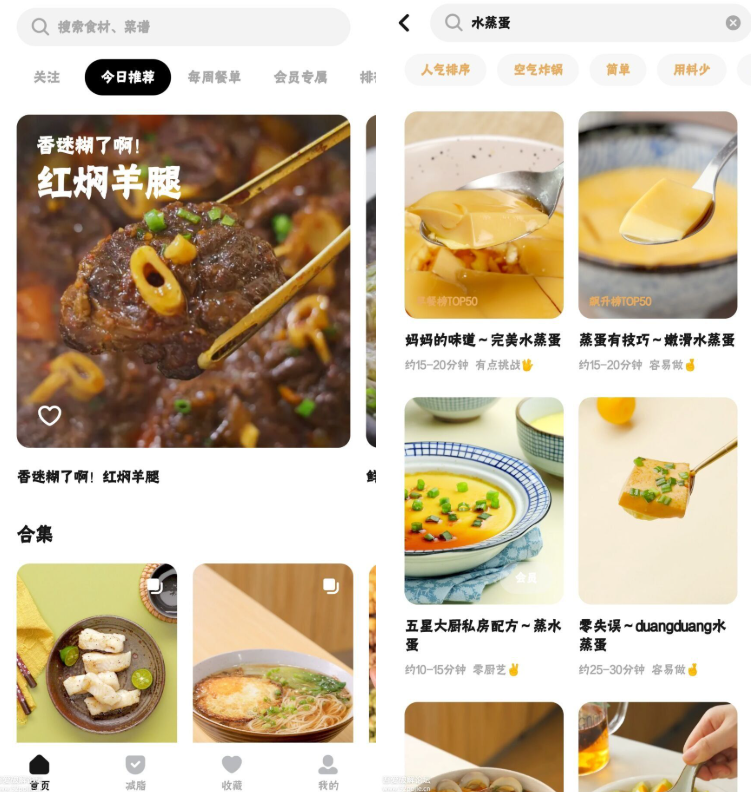Like the 红焖羊腿 recipe with the heart icon
The image size is (751, 792).
49,415
